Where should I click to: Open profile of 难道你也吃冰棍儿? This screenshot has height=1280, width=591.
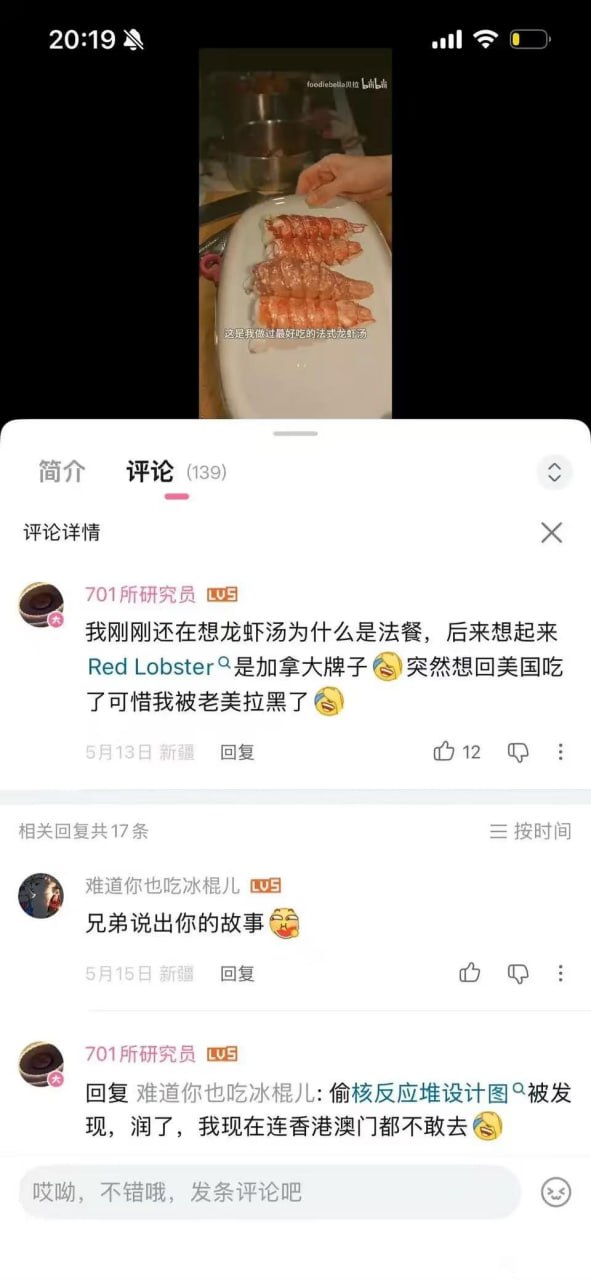(41, 895)
